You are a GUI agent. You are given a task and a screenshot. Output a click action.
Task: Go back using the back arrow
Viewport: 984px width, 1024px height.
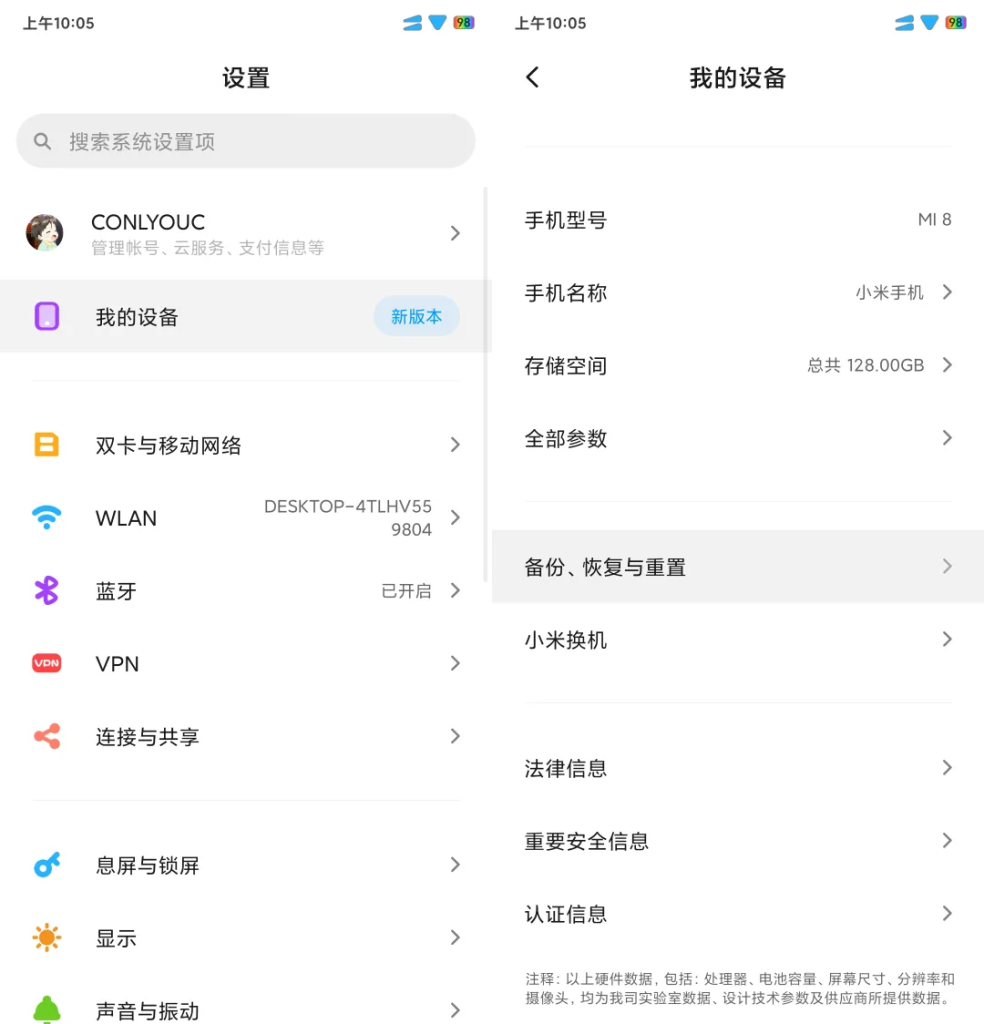pyautogui.click(x=531, y=77)
